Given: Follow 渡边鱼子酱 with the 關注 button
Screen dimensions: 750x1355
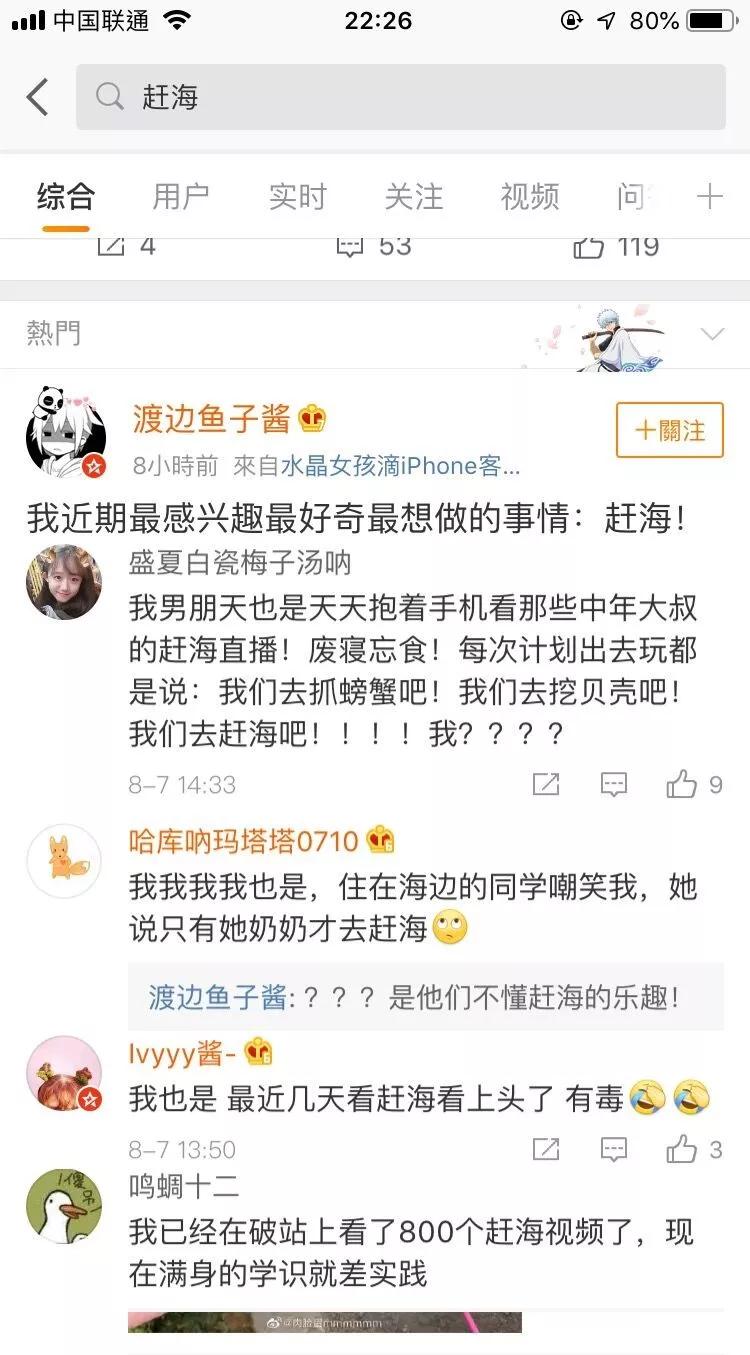Looking at the screenshot, I should (669, 430).
